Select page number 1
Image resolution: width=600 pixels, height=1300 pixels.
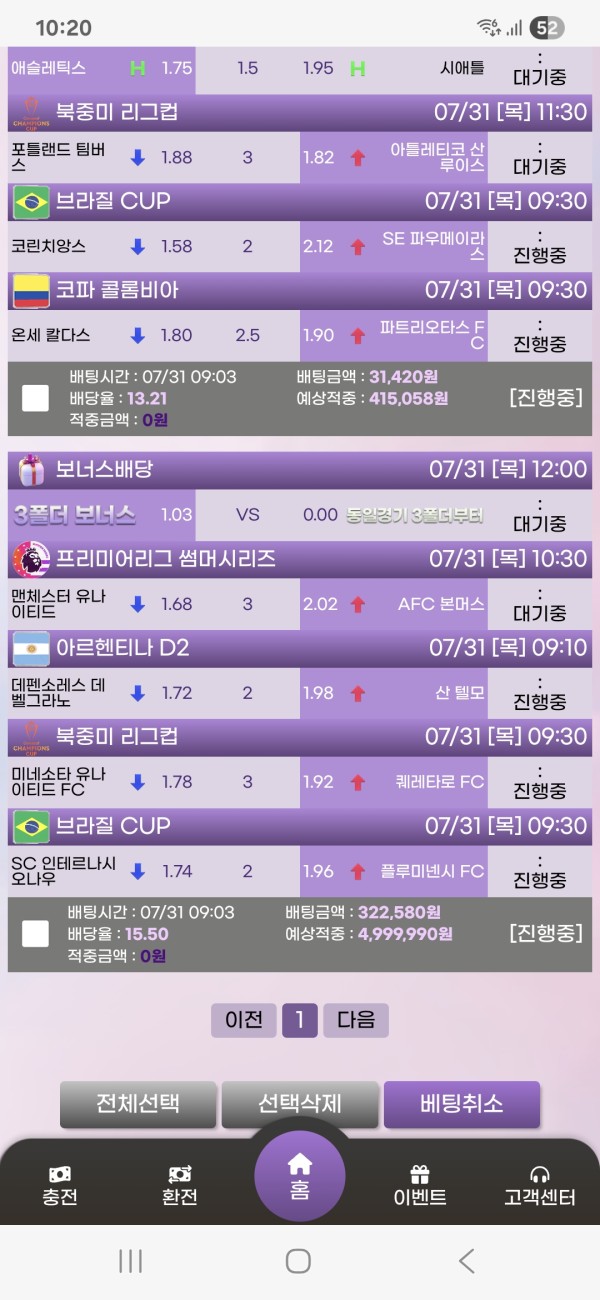click(299, 1020)
